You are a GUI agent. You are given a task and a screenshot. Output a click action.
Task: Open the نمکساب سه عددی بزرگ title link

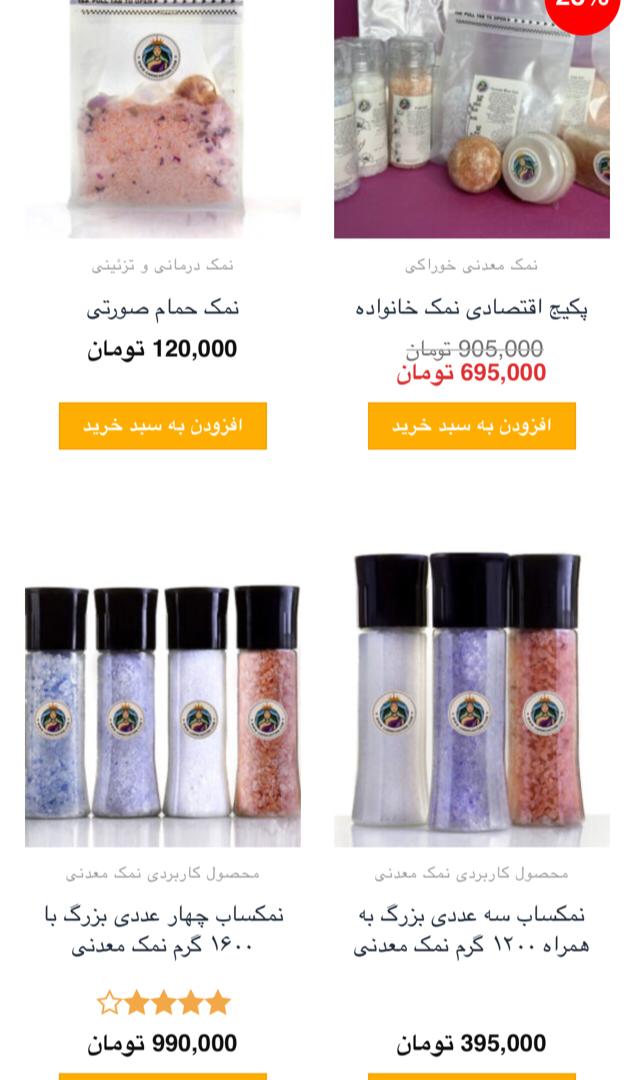471,930
